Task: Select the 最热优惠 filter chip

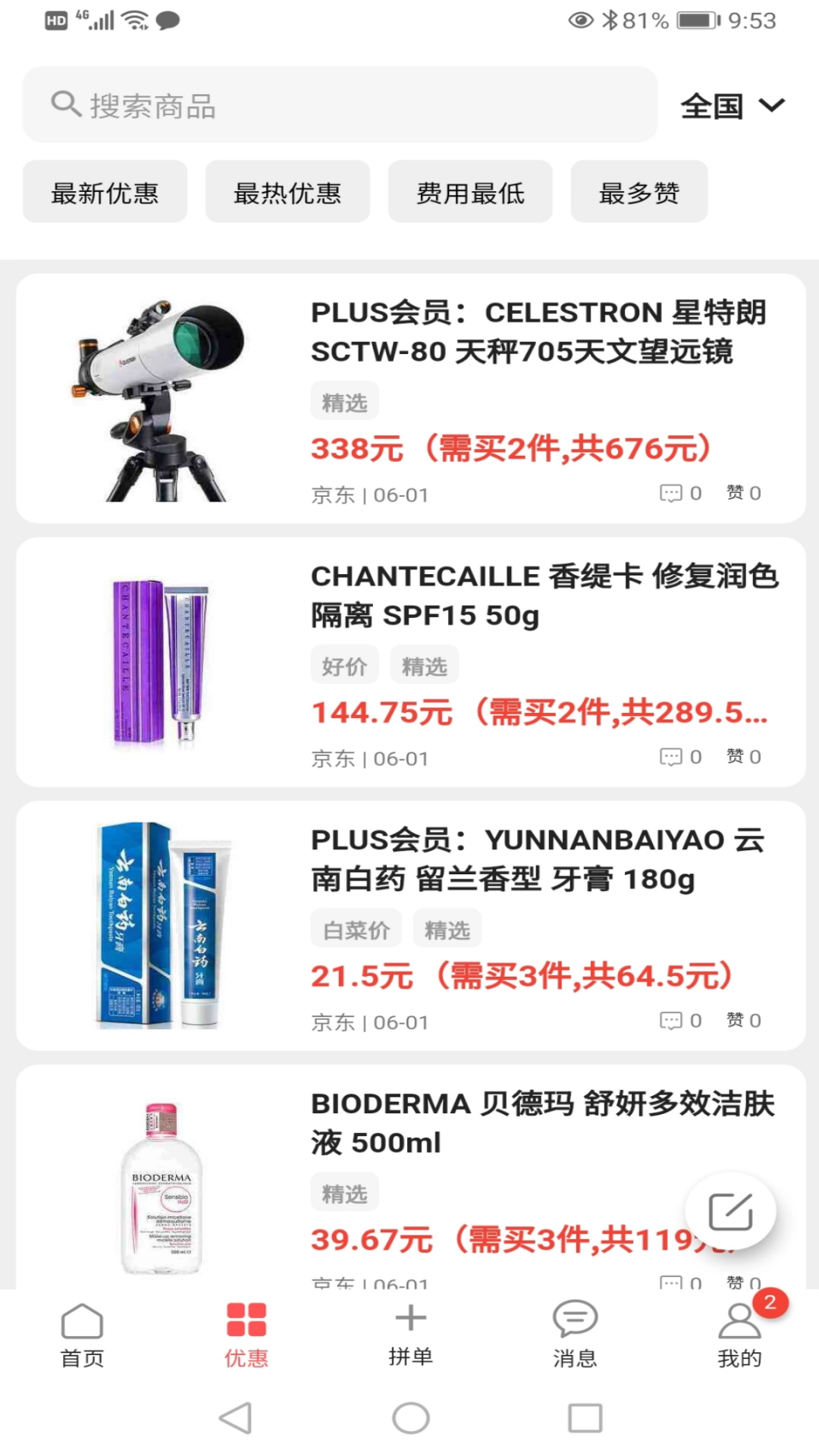Action: (287, 192)
